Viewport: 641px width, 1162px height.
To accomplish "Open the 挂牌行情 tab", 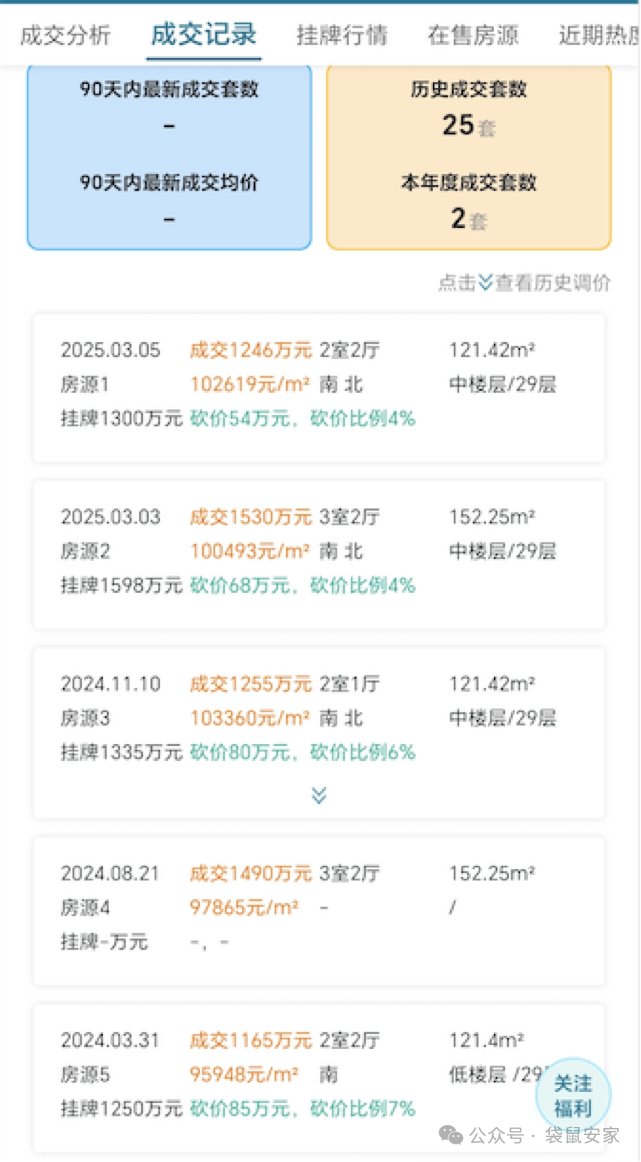I will pyautogui.click(x=342, y=36).
